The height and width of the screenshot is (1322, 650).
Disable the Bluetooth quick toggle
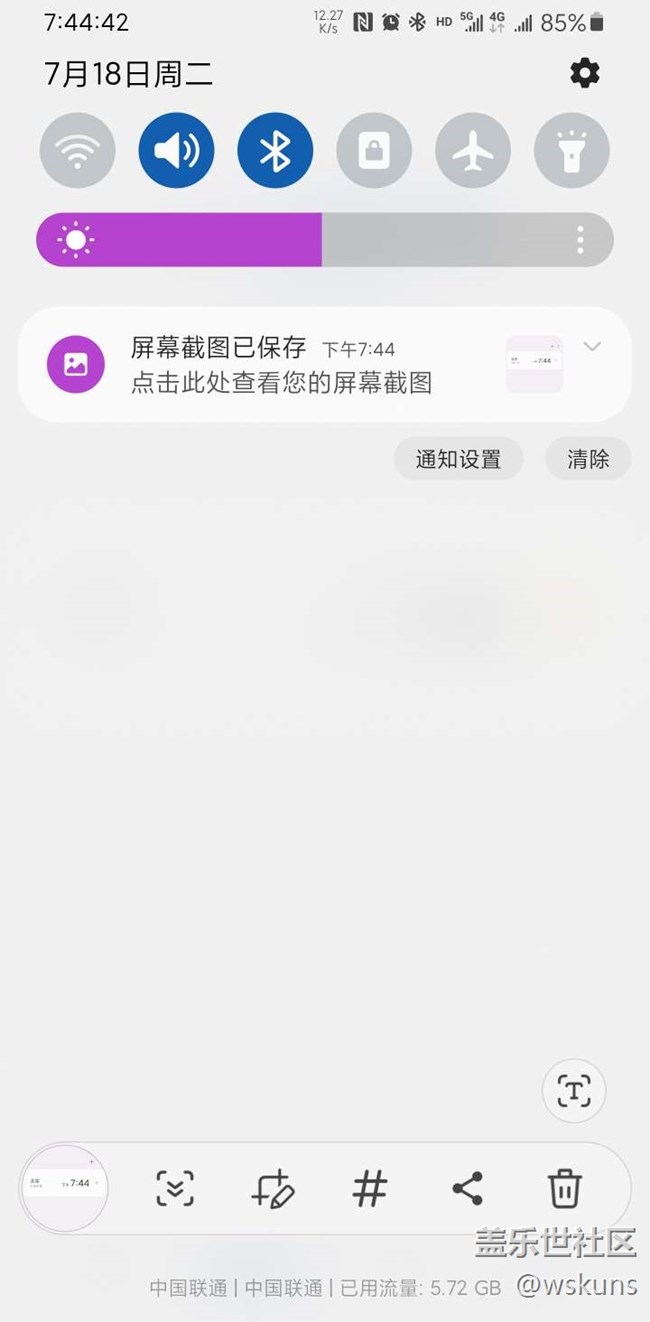275,151
